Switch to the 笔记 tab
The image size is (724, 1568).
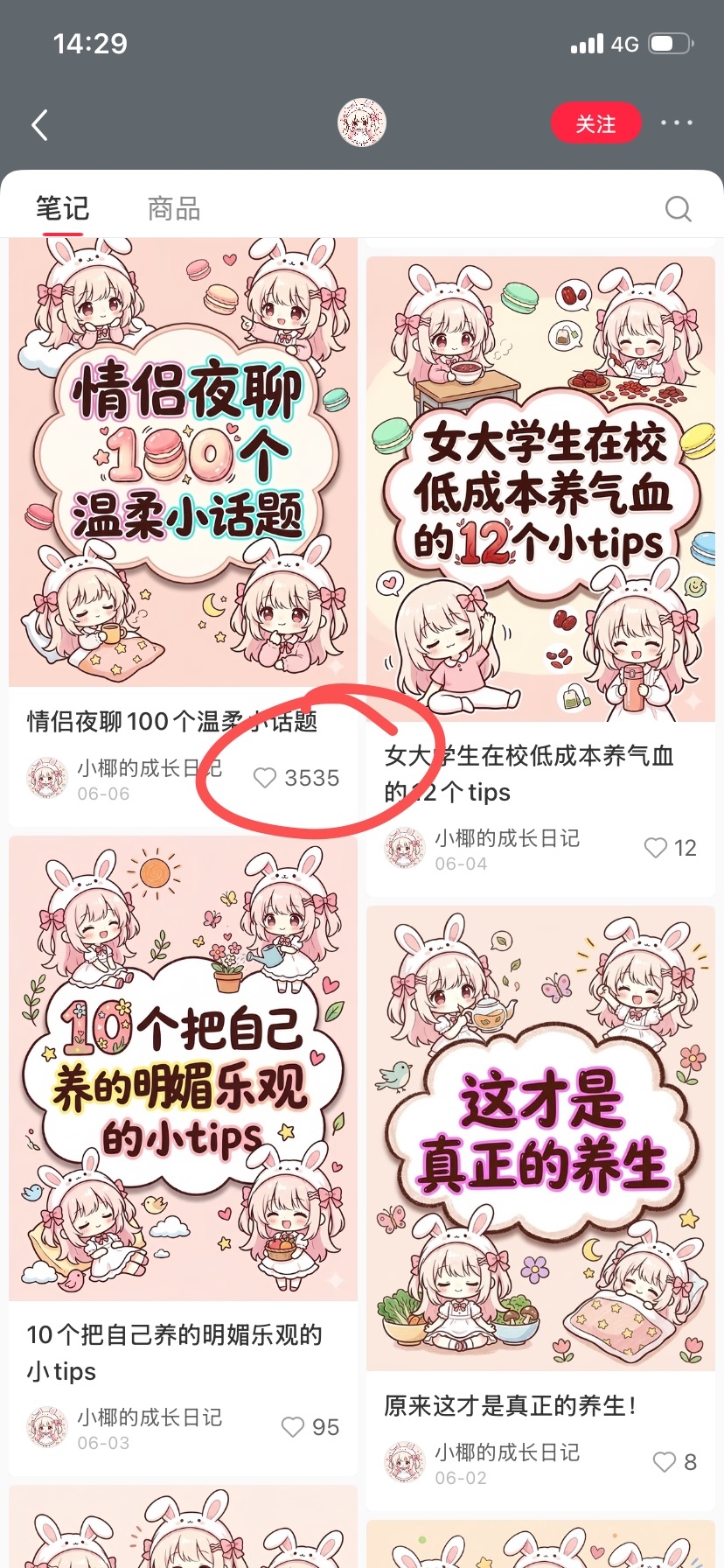62,208
